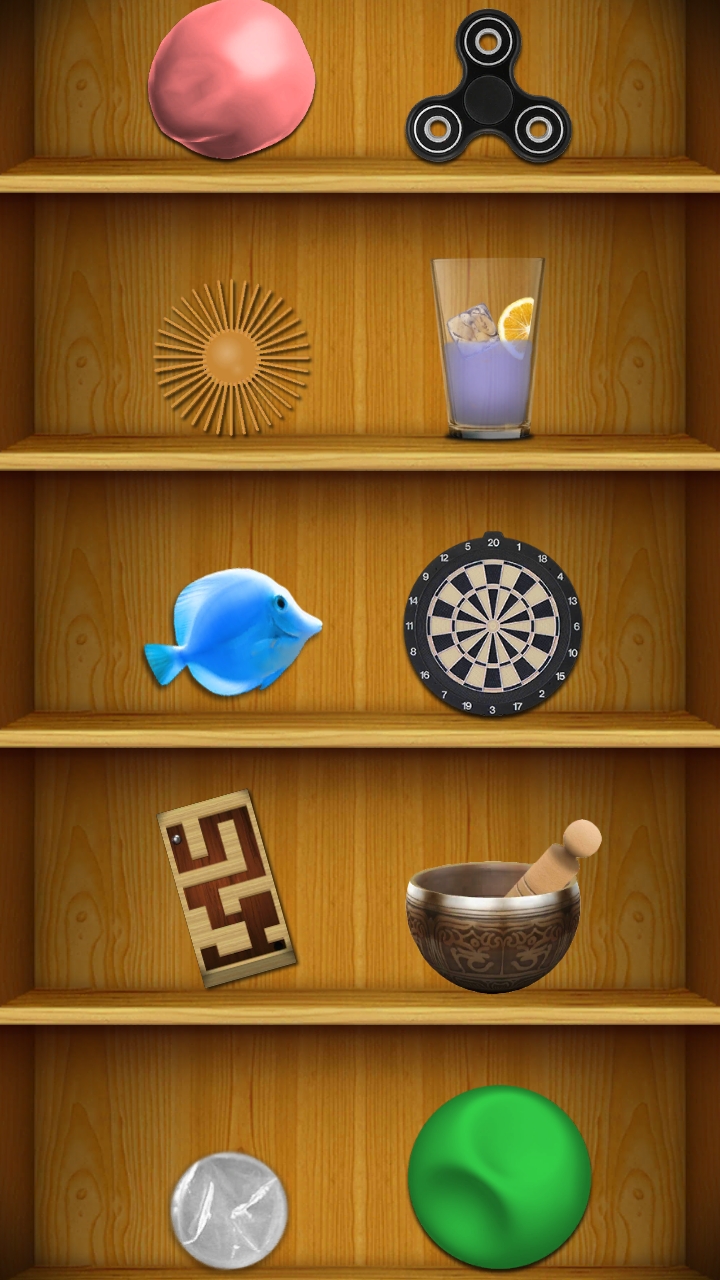
Task: Open the pink slime toy
Action: (x=231, y=80)
